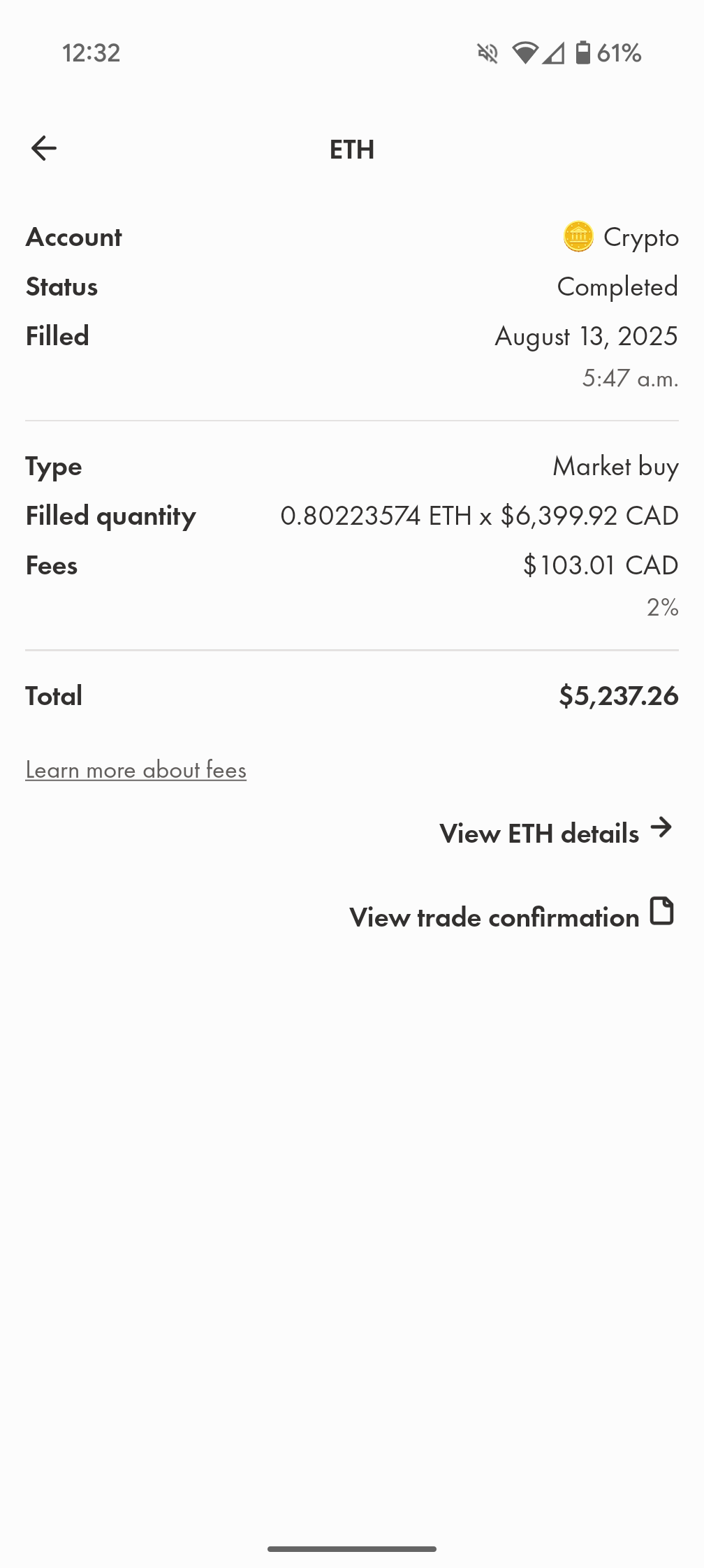Open View trade confirmation document
This screenshot has height=1568, width=704.
pos(511,916)
